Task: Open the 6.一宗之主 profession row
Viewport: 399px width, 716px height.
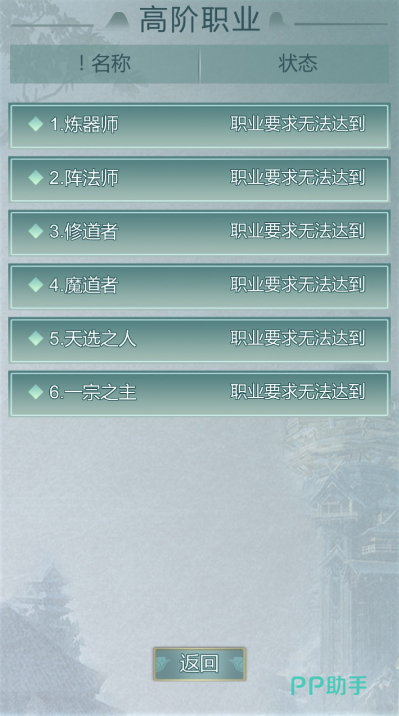Action: tap(199, 394)
